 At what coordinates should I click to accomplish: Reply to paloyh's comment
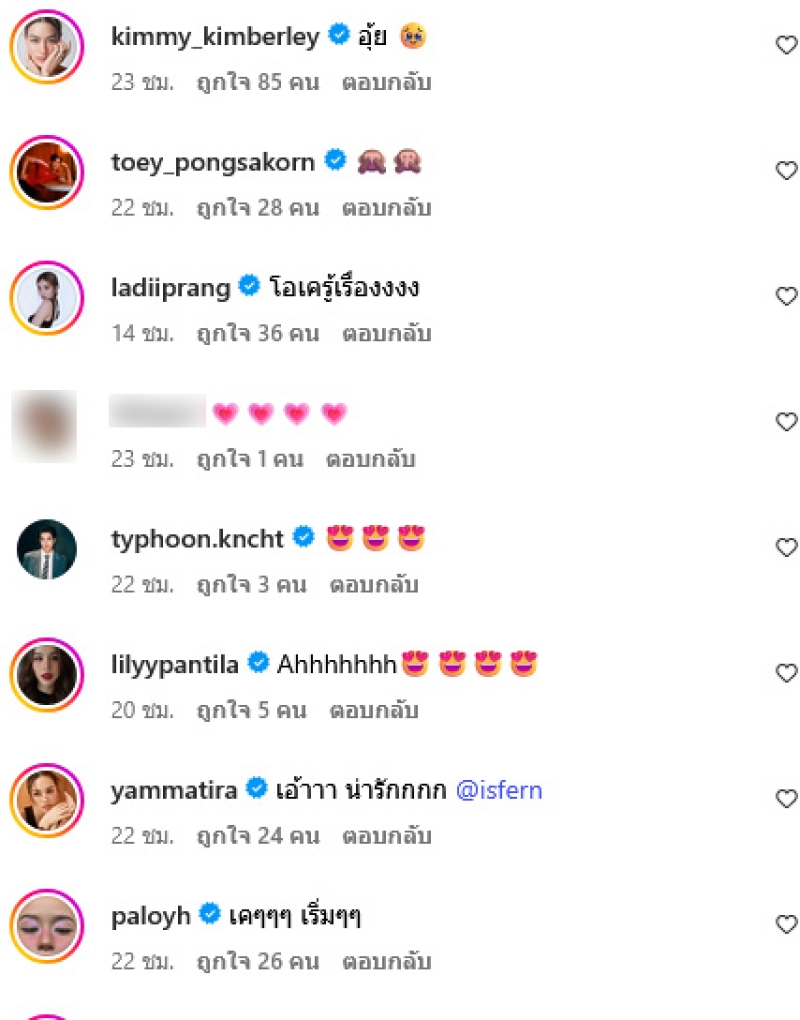pyautogui.click(x=386, y=962)
